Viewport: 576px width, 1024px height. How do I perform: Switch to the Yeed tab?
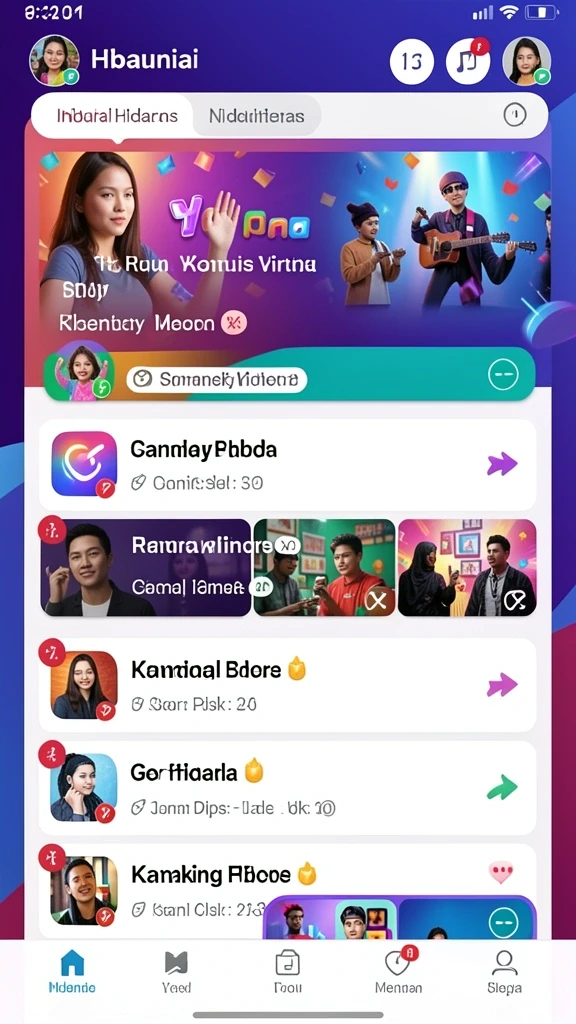pyautogui.click(x=176, y=972)
